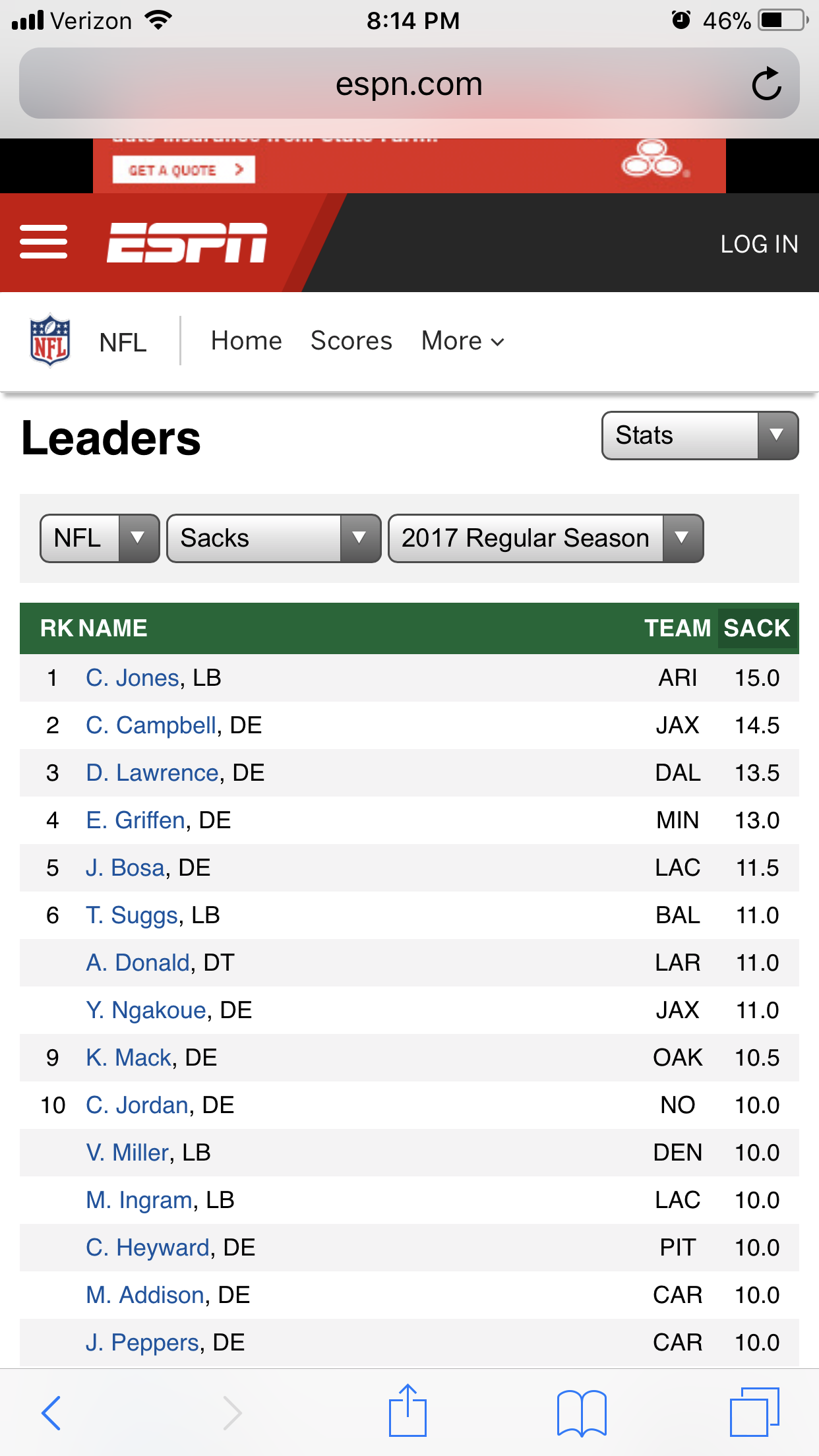Select J. Bosa from the list
The width and height of the screenshot is (819, 1456).
tap(125, 868)
